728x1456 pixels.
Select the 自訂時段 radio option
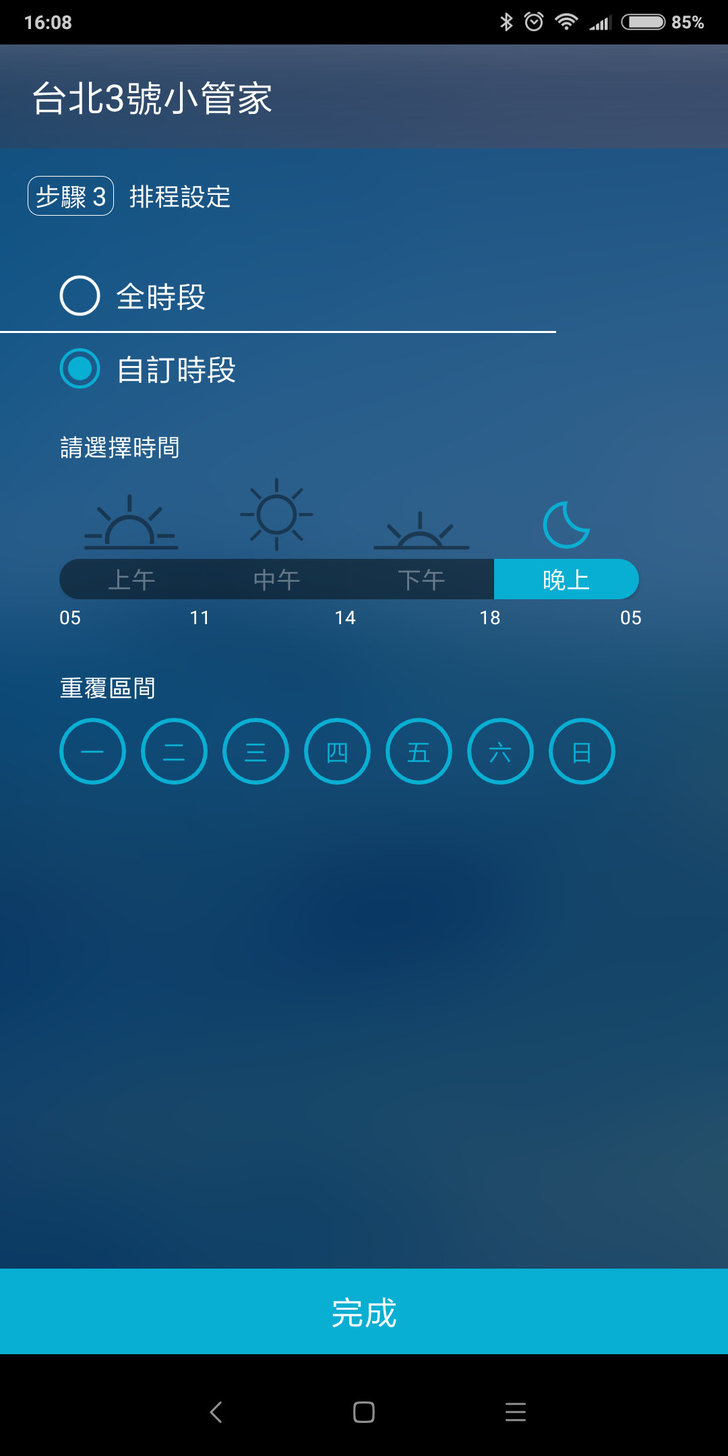80,369
